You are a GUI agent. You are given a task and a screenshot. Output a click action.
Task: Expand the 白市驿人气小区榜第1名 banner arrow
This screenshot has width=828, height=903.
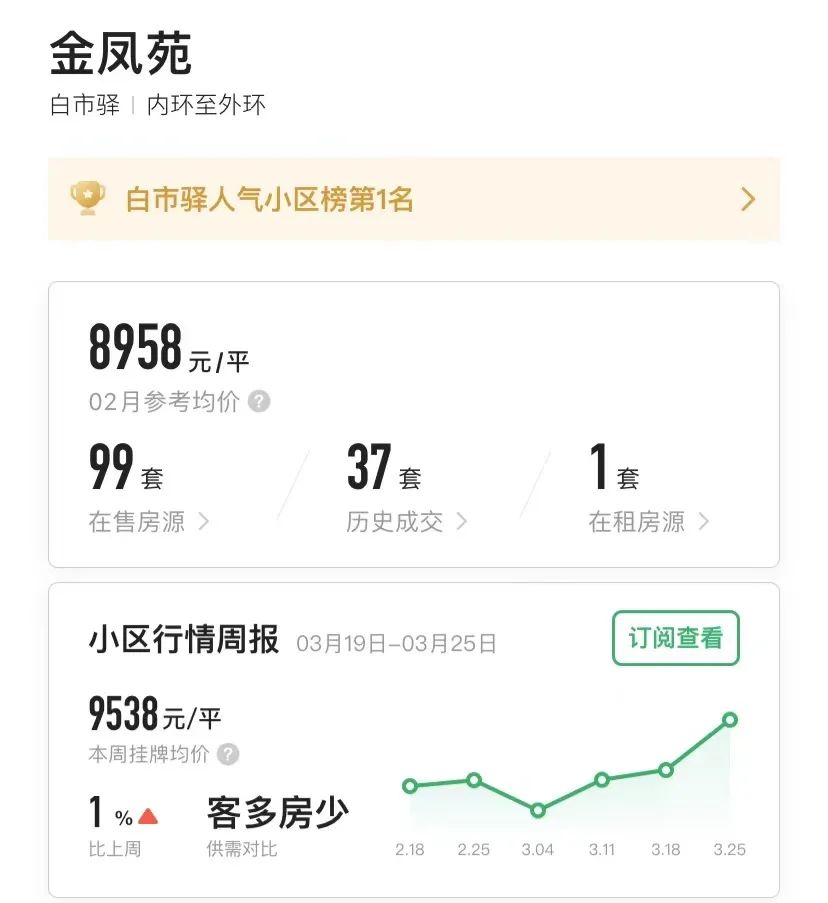click(747, 200)
